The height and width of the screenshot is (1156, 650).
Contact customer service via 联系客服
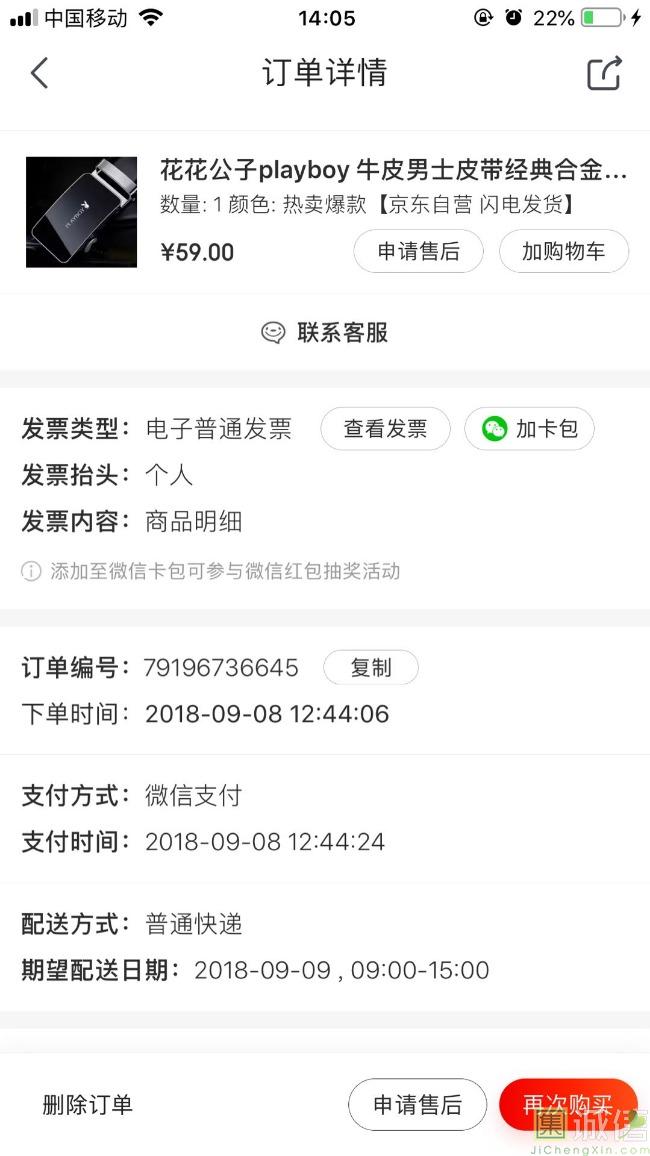click(325, 333)
